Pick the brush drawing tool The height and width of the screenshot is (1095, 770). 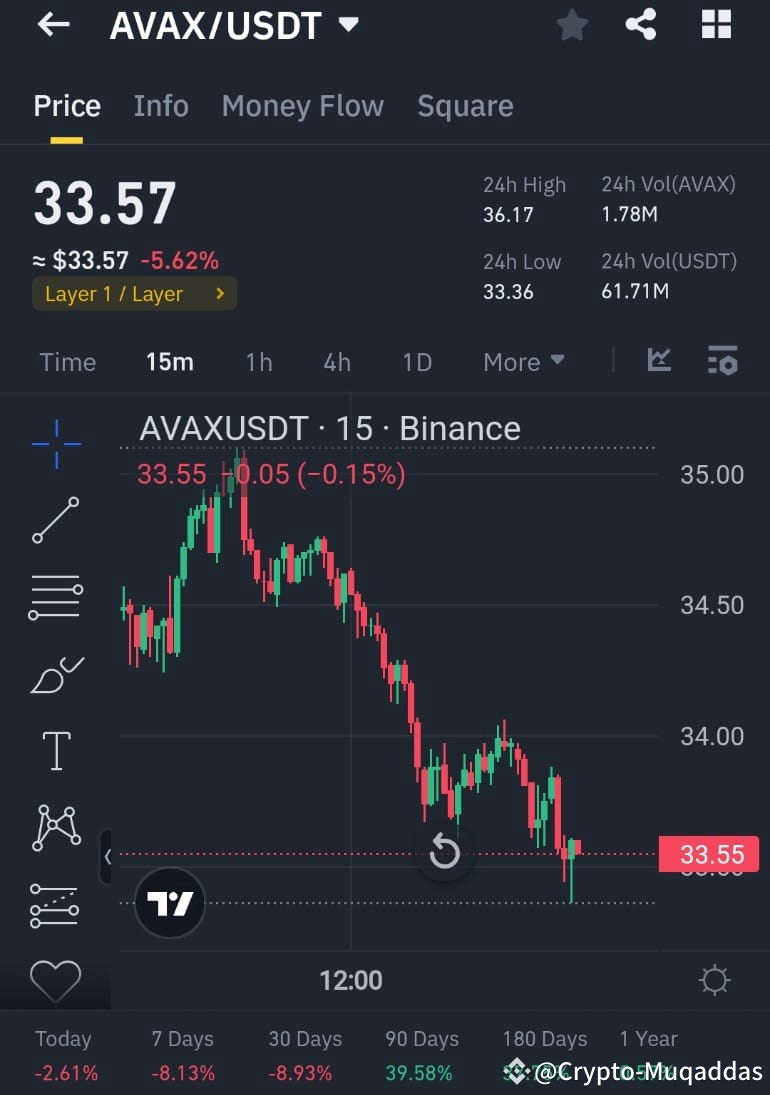(x=55, y=674)
